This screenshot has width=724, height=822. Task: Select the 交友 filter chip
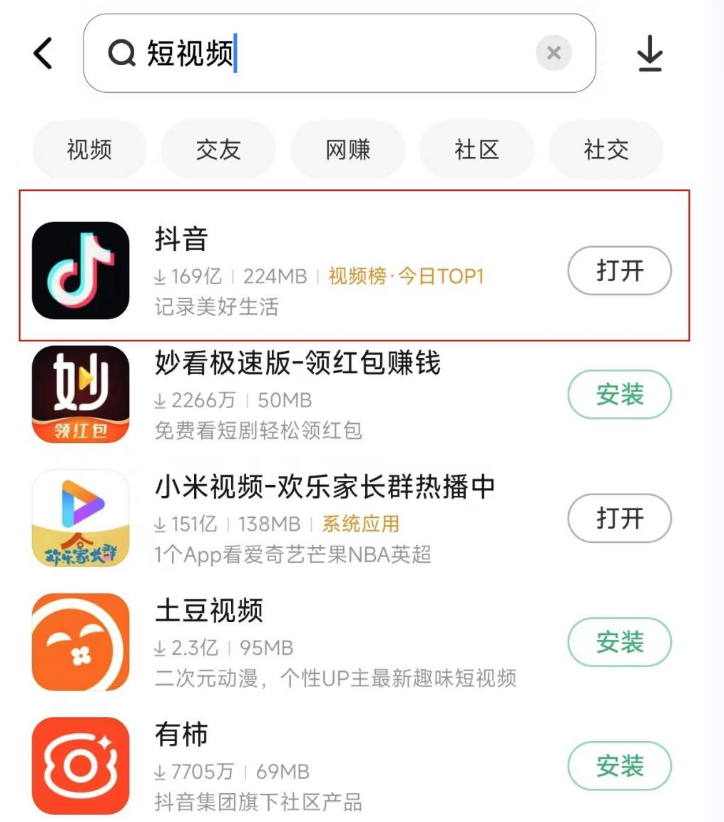218,148
